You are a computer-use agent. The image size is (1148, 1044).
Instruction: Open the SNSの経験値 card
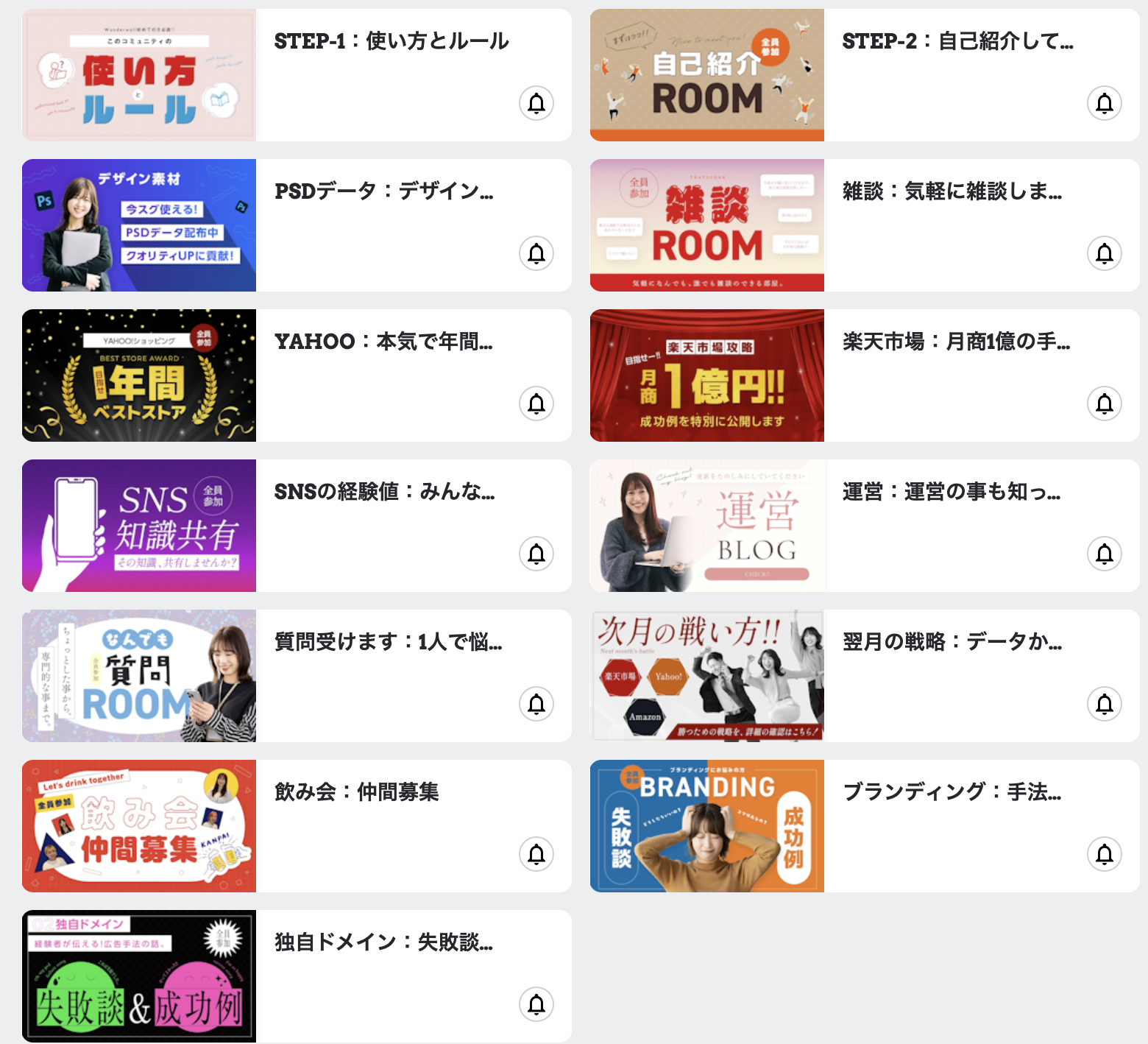click(x=383, y=493)
